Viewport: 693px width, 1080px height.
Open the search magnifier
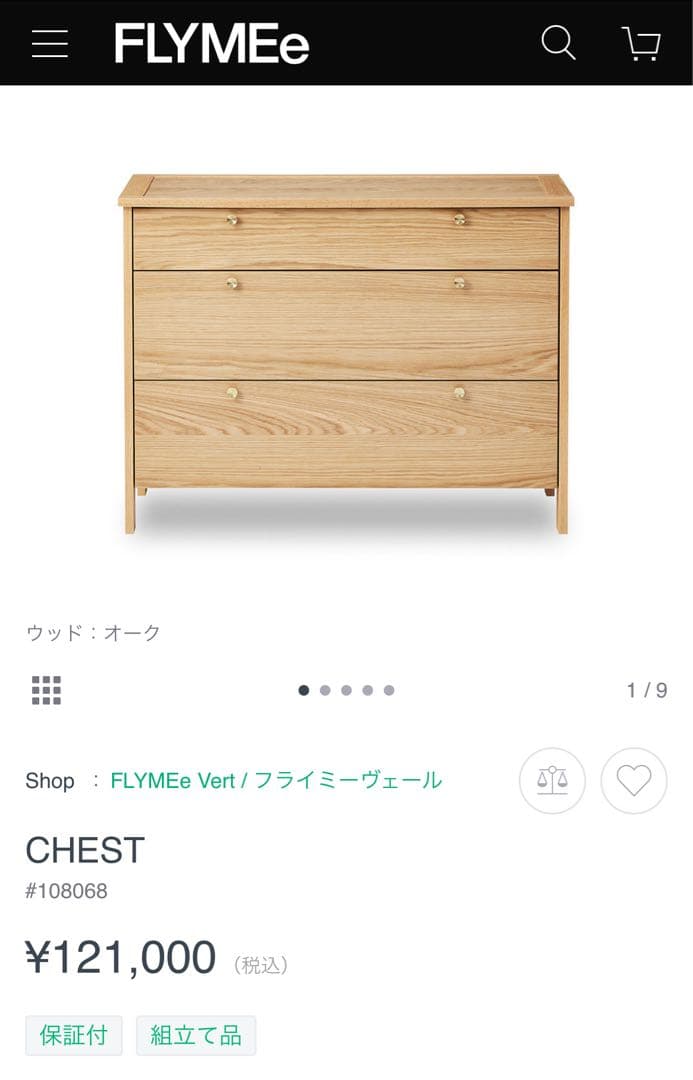coord(558,43)
